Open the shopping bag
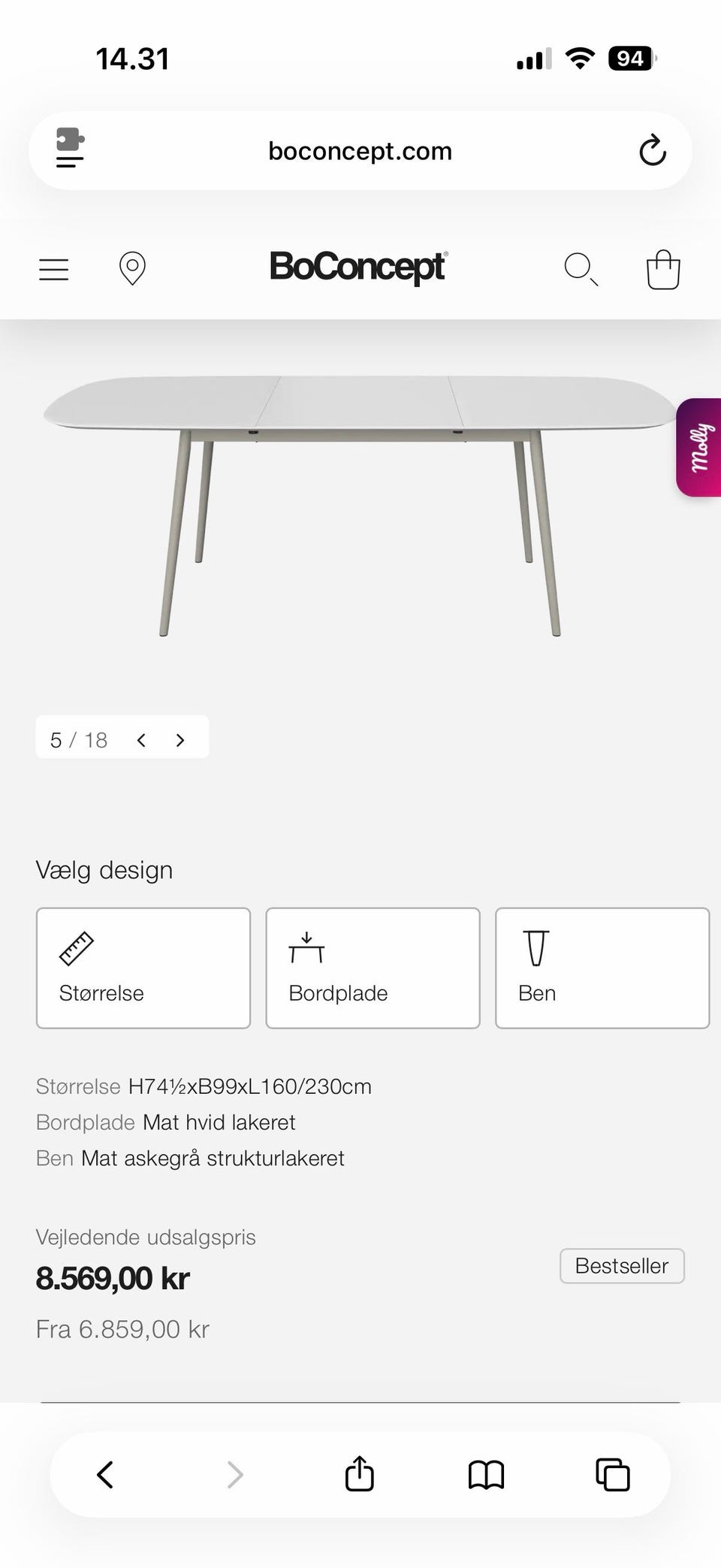This screenshot has height=1568, width=721. [x=662, y=269]
